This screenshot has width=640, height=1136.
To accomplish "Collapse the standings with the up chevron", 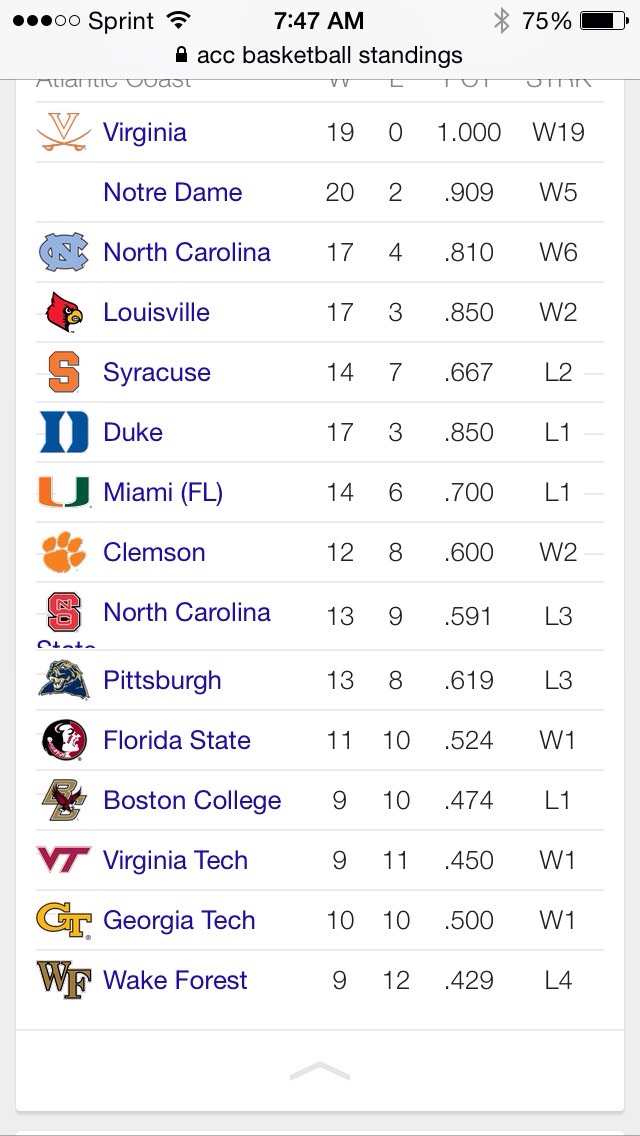I will coord(320,1071).
